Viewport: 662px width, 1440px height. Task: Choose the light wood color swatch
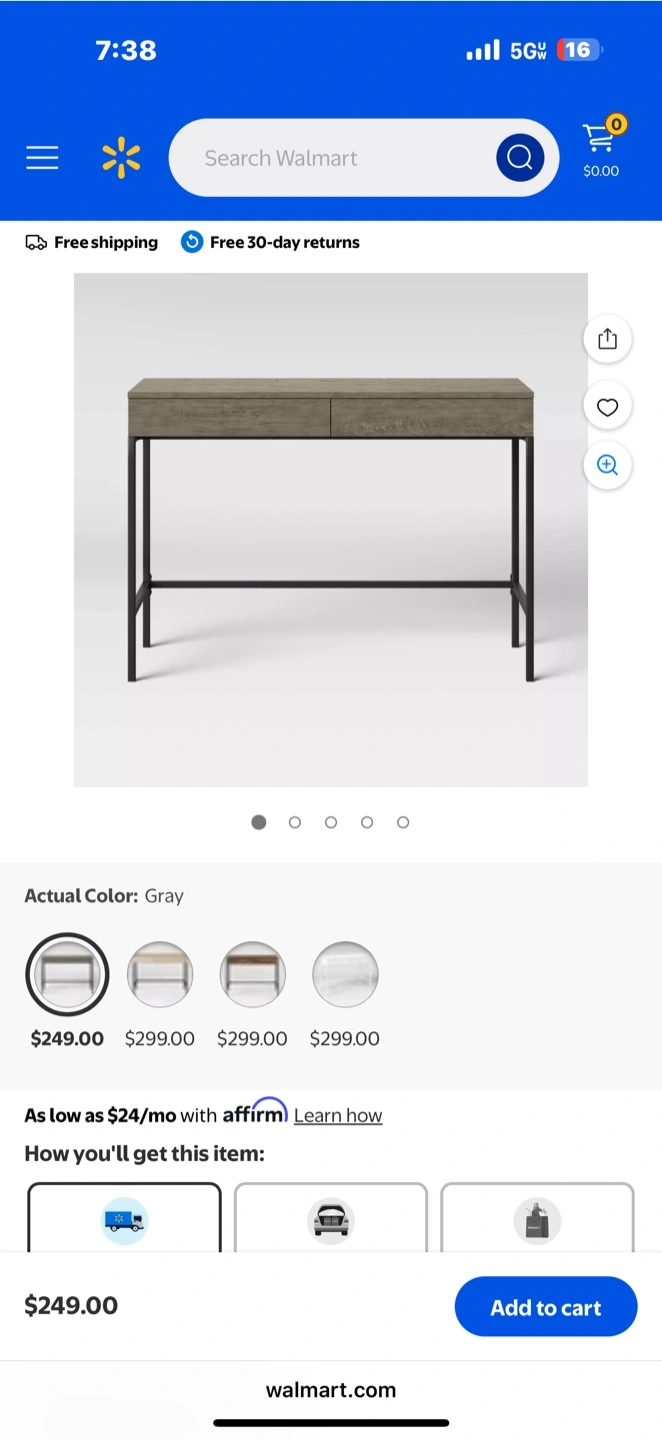click(160, 974)
